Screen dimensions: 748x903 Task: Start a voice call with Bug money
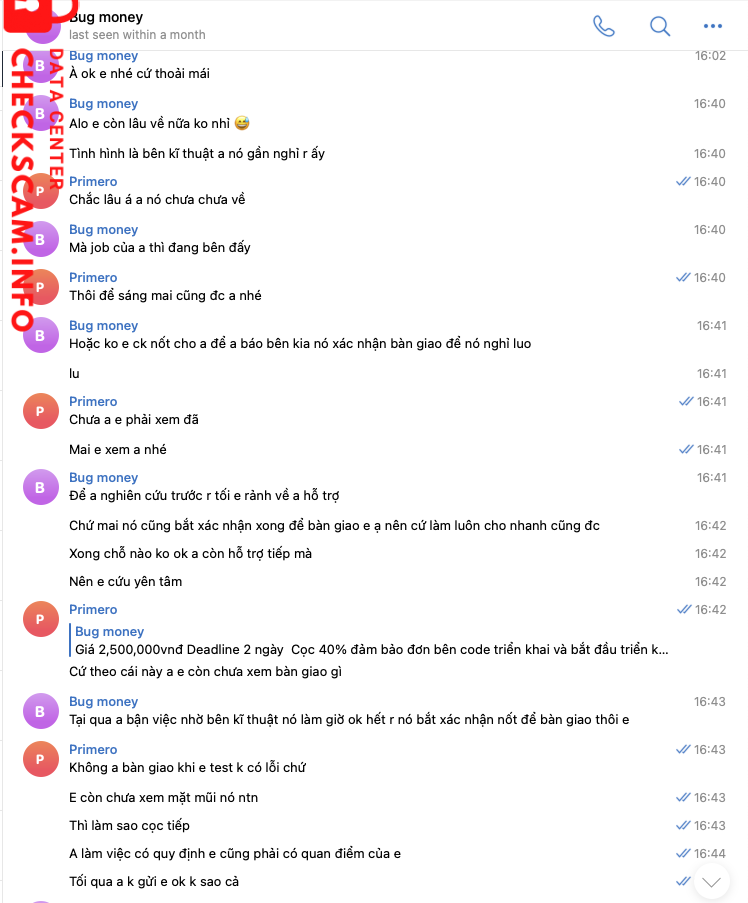pos(604,26)
